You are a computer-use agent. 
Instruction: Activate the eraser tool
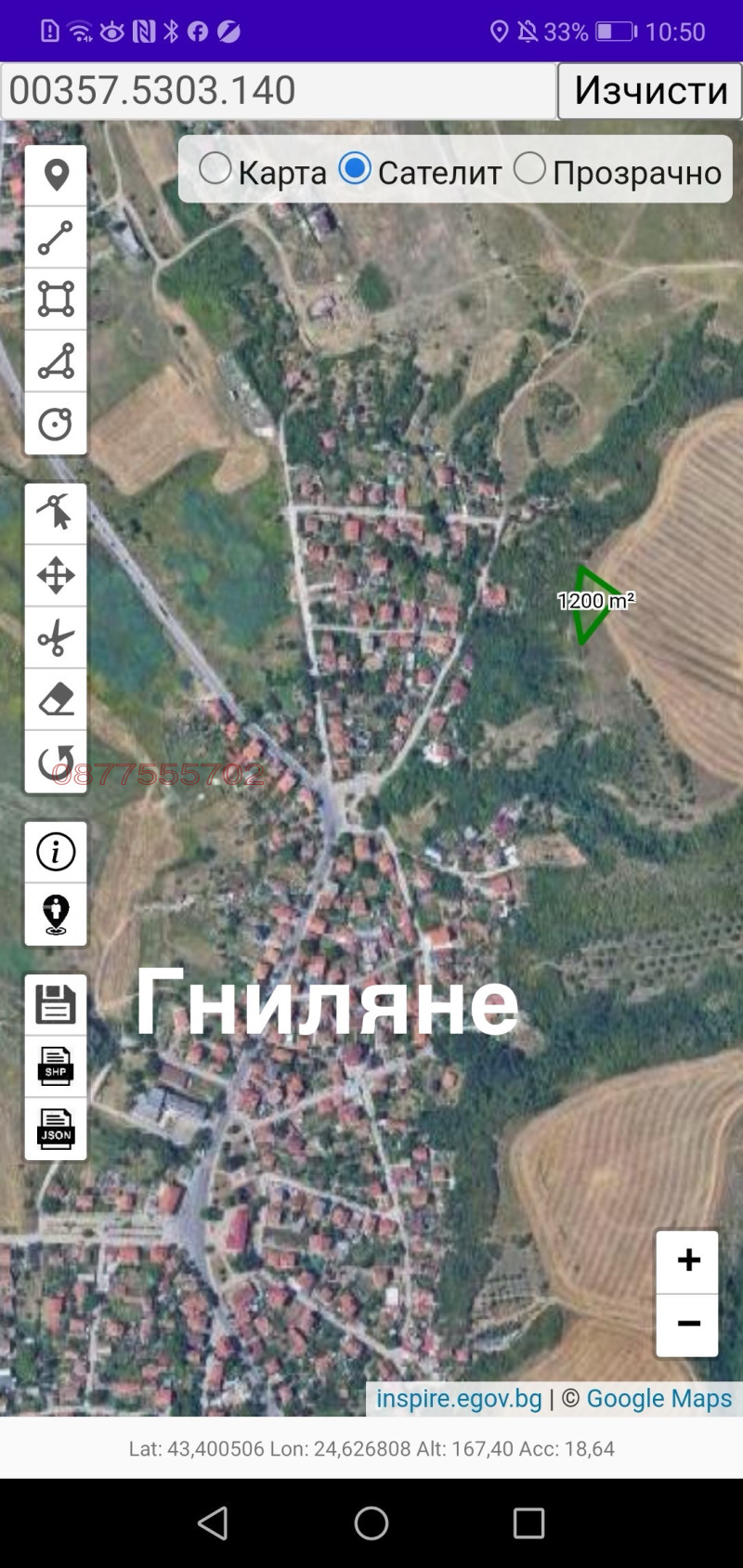click(56, 699)
